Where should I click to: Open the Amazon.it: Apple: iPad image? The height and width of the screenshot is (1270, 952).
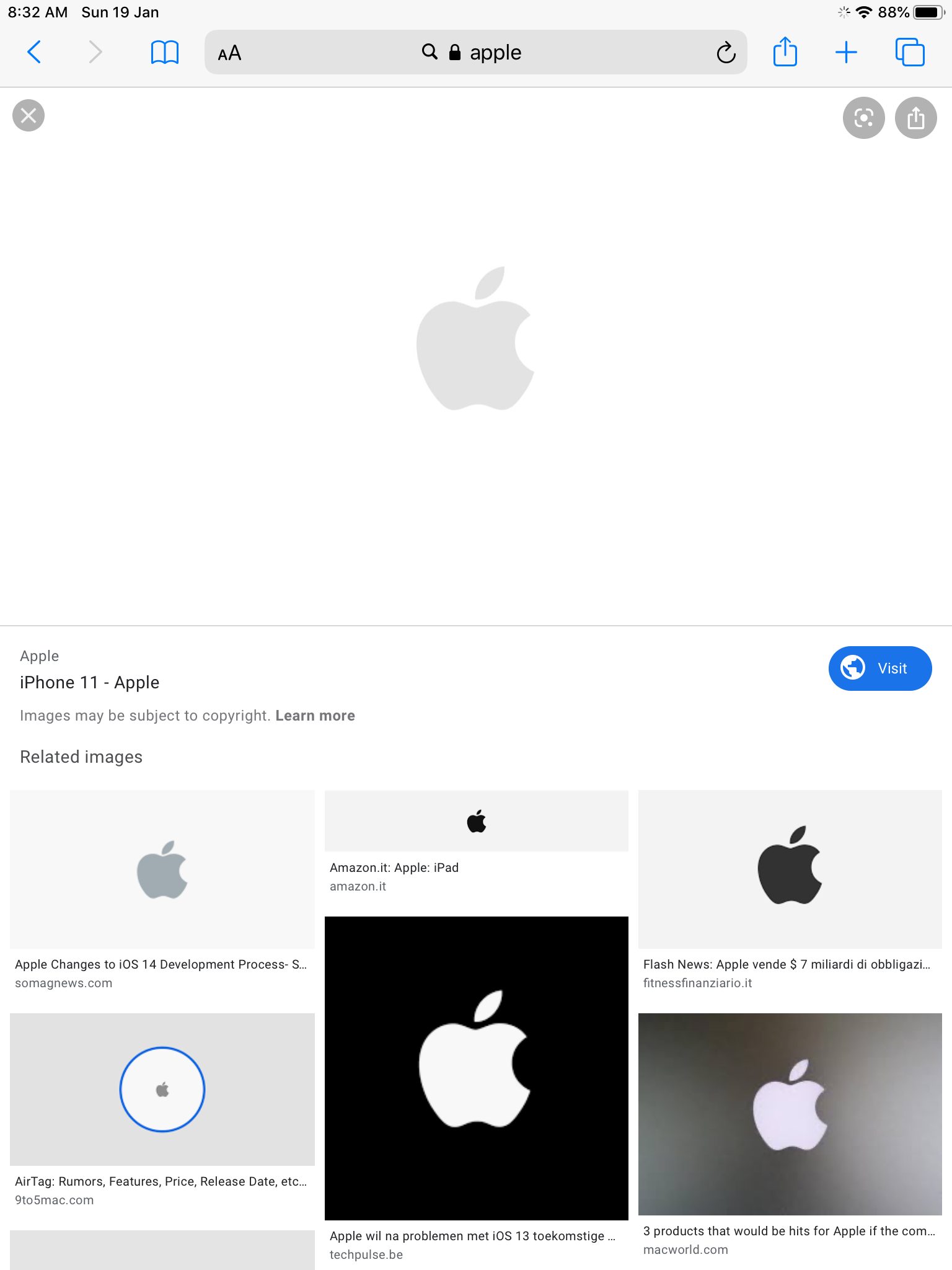476,821
